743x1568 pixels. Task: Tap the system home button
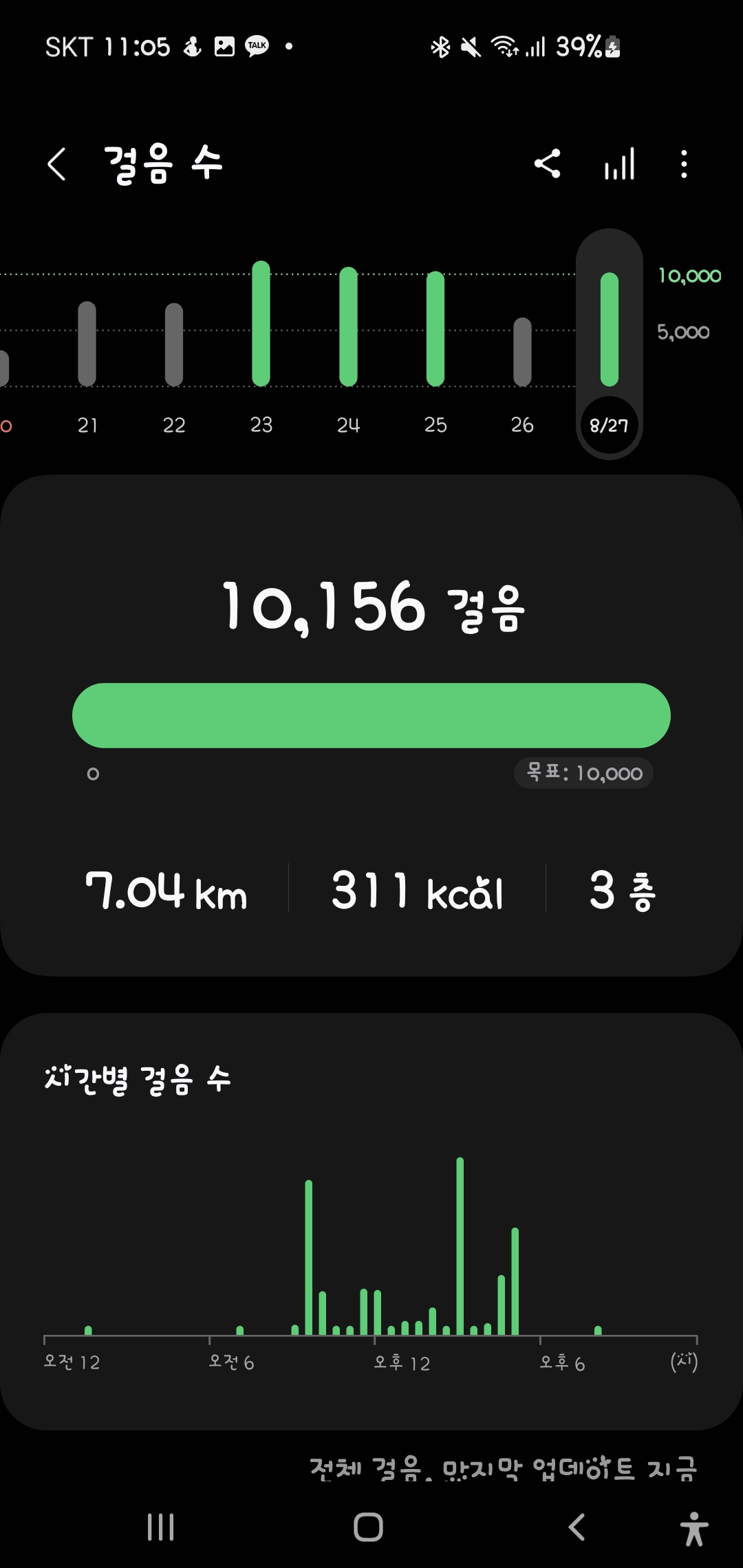[368, 1527]
